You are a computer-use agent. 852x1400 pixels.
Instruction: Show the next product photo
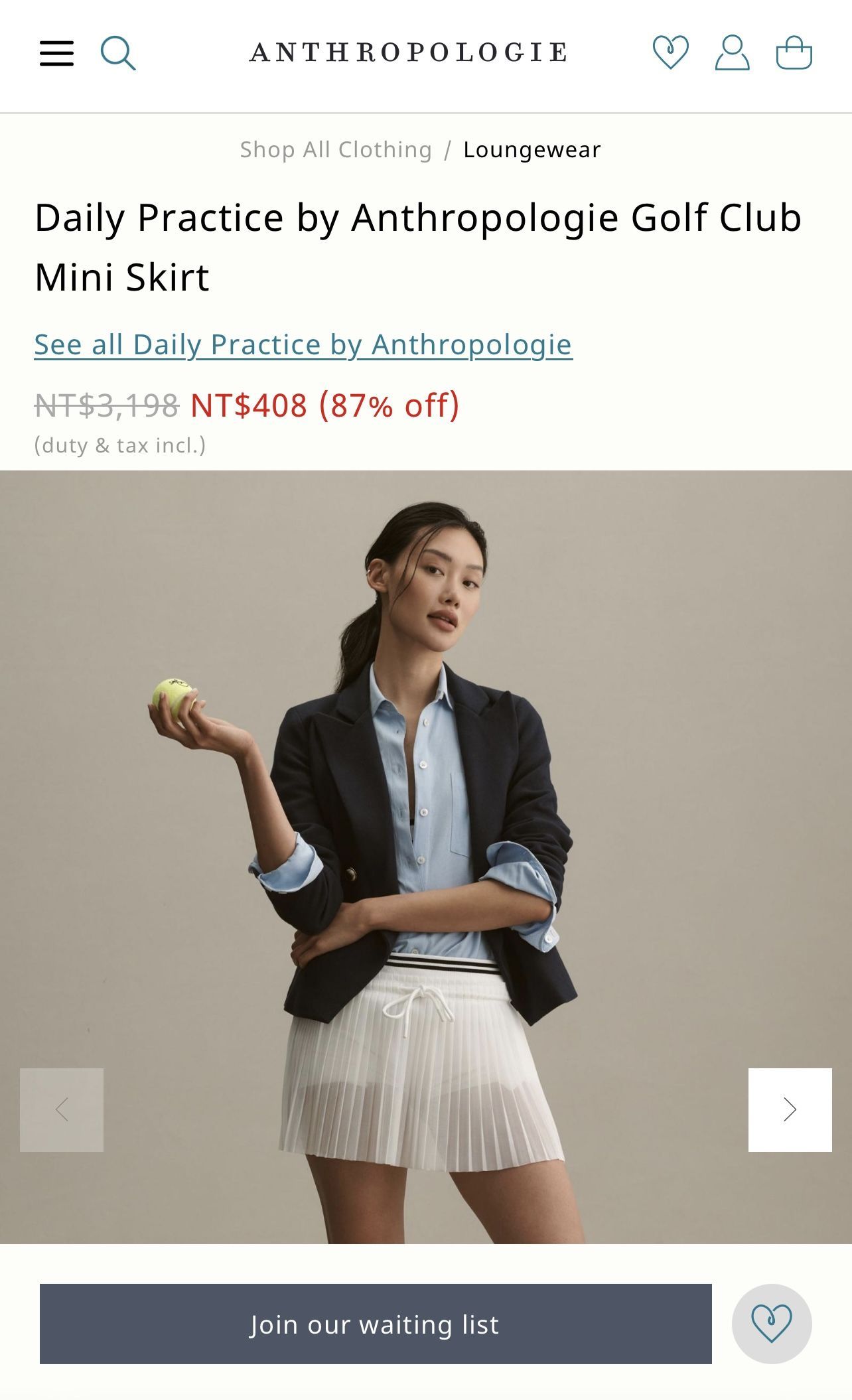(x=790, y=1109)
